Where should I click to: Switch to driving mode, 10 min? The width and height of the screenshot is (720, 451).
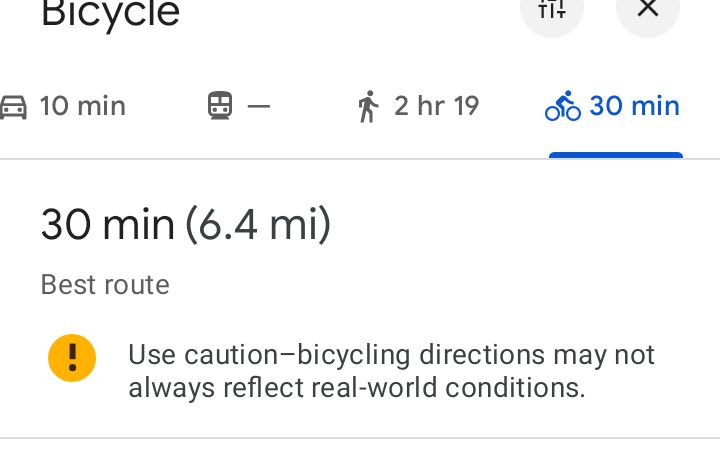click(64, 106)
